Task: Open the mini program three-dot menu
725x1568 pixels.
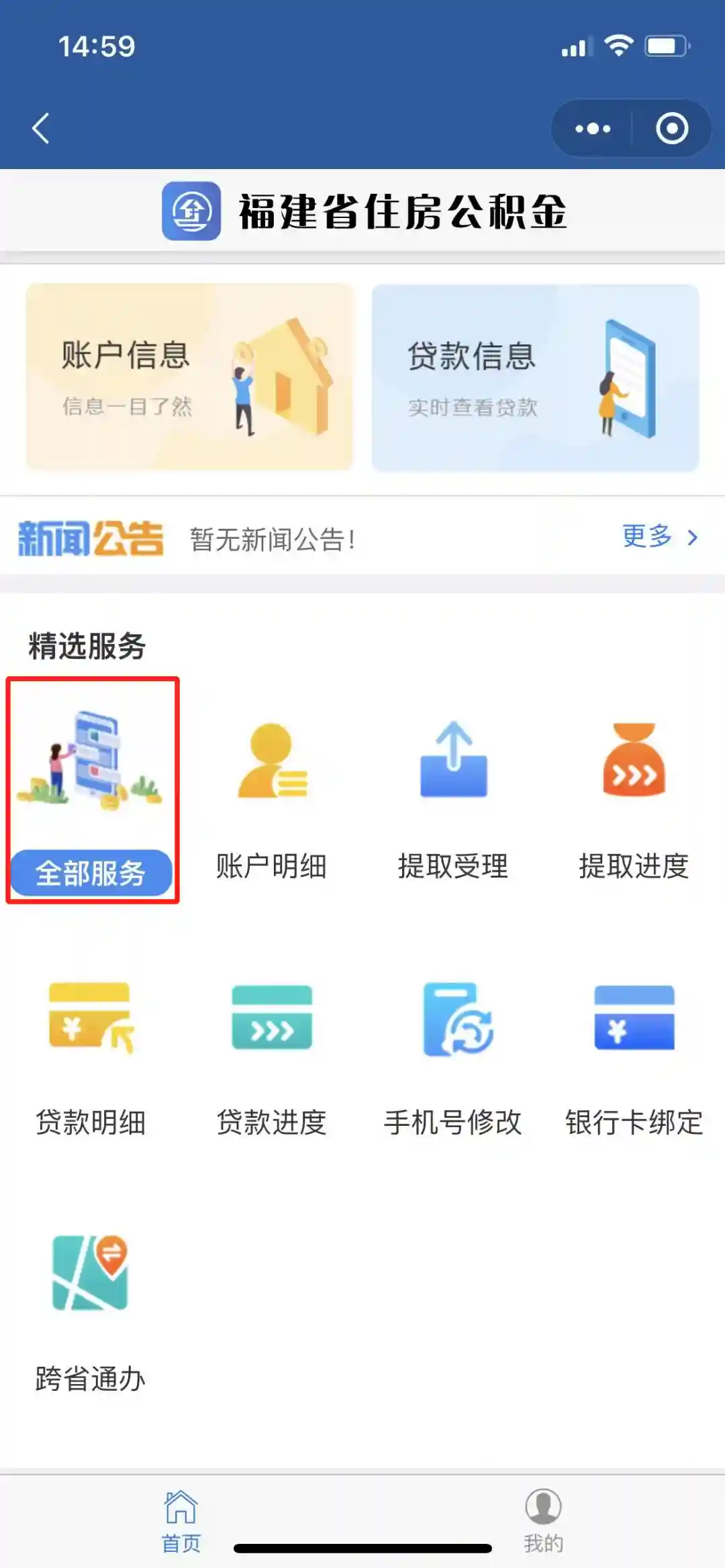Action: click(593, 128)
